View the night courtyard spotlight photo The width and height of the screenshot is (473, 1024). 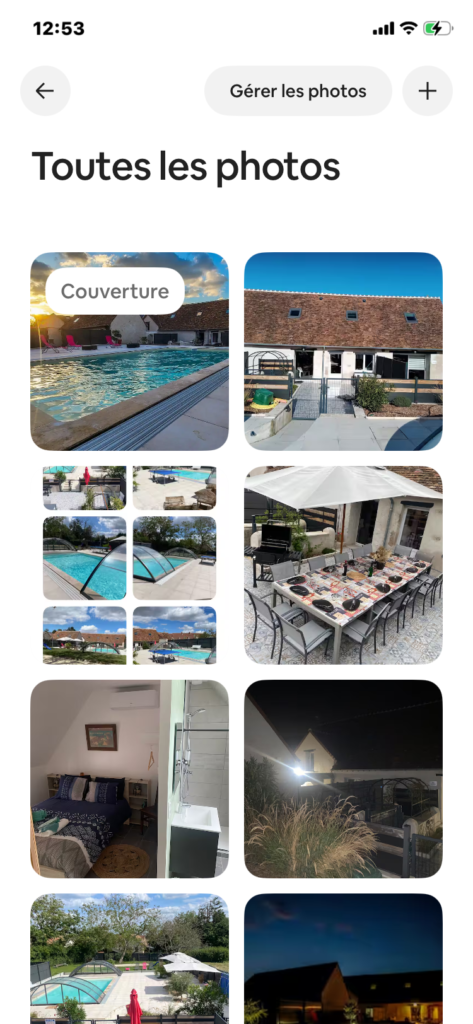coord(344,779)
